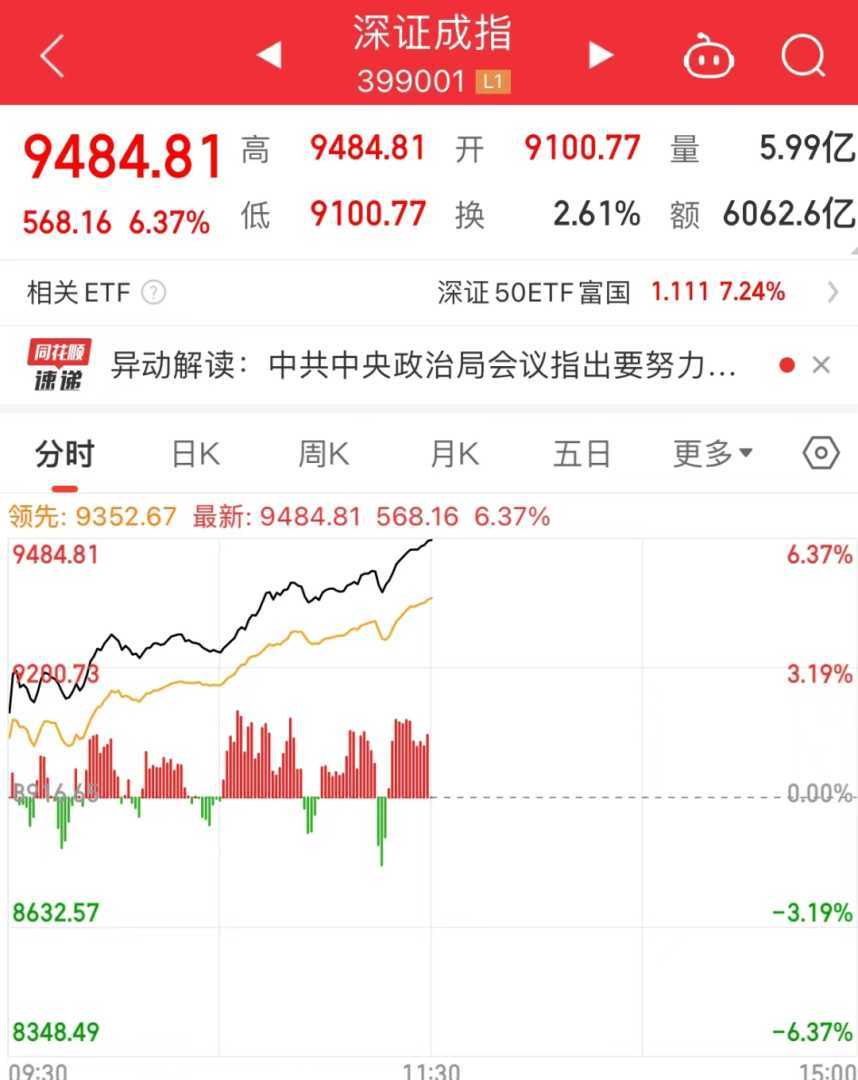The image size is (858, 1080).
Task: Show info about 相关ETF question mark
Action: pyautogui.click(x=153, y=293)
